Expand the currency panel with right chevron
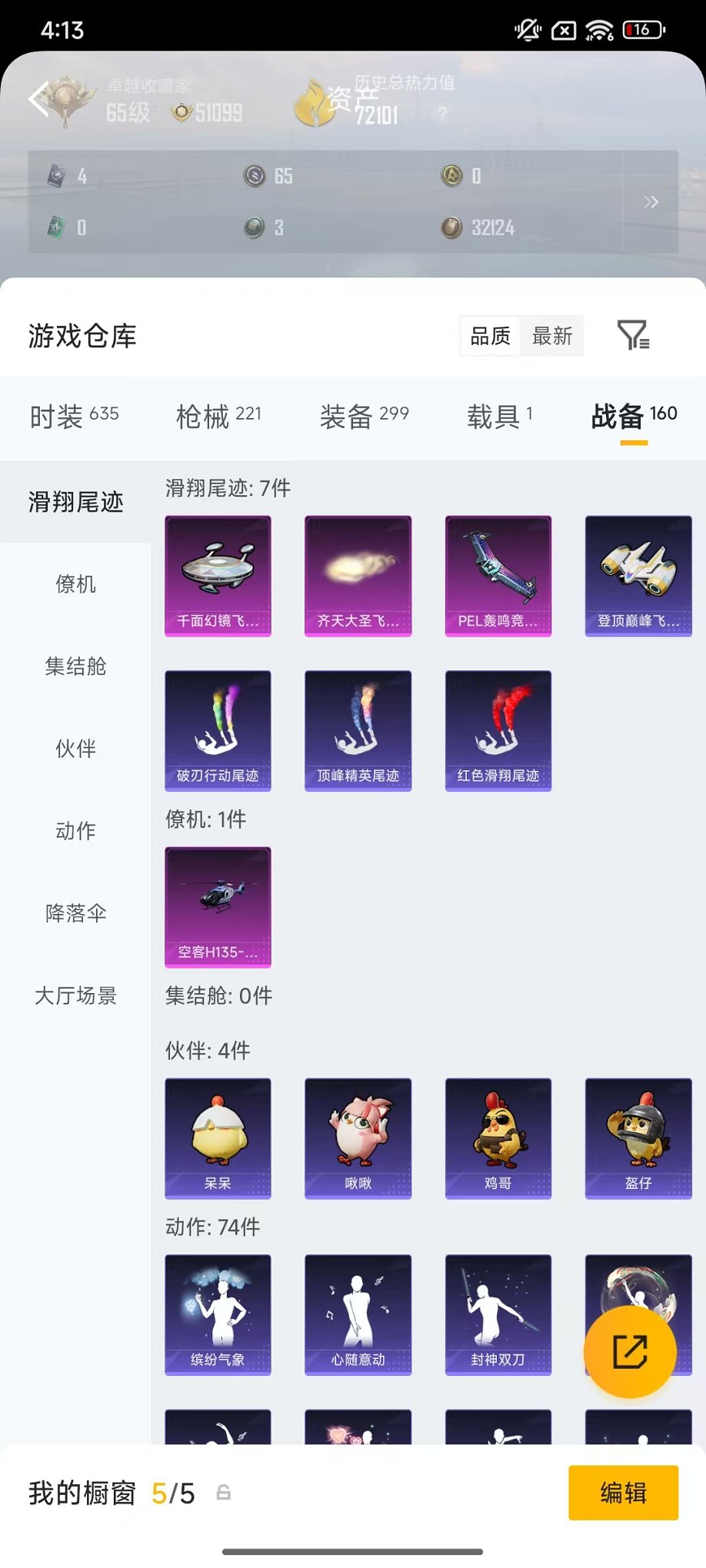Image resolution: width=706 pixels, height=1568 pixels. tap(650, 201)
